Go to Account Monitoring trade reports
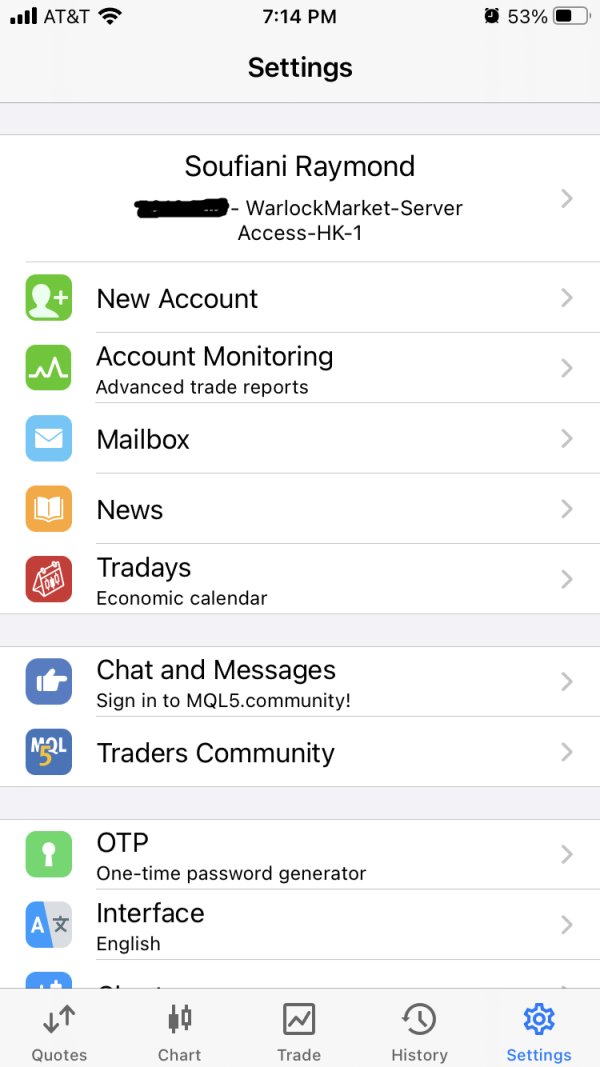The height and width of the screenshot is (1067, 600). pyautogui.click(x=300, y=368)
